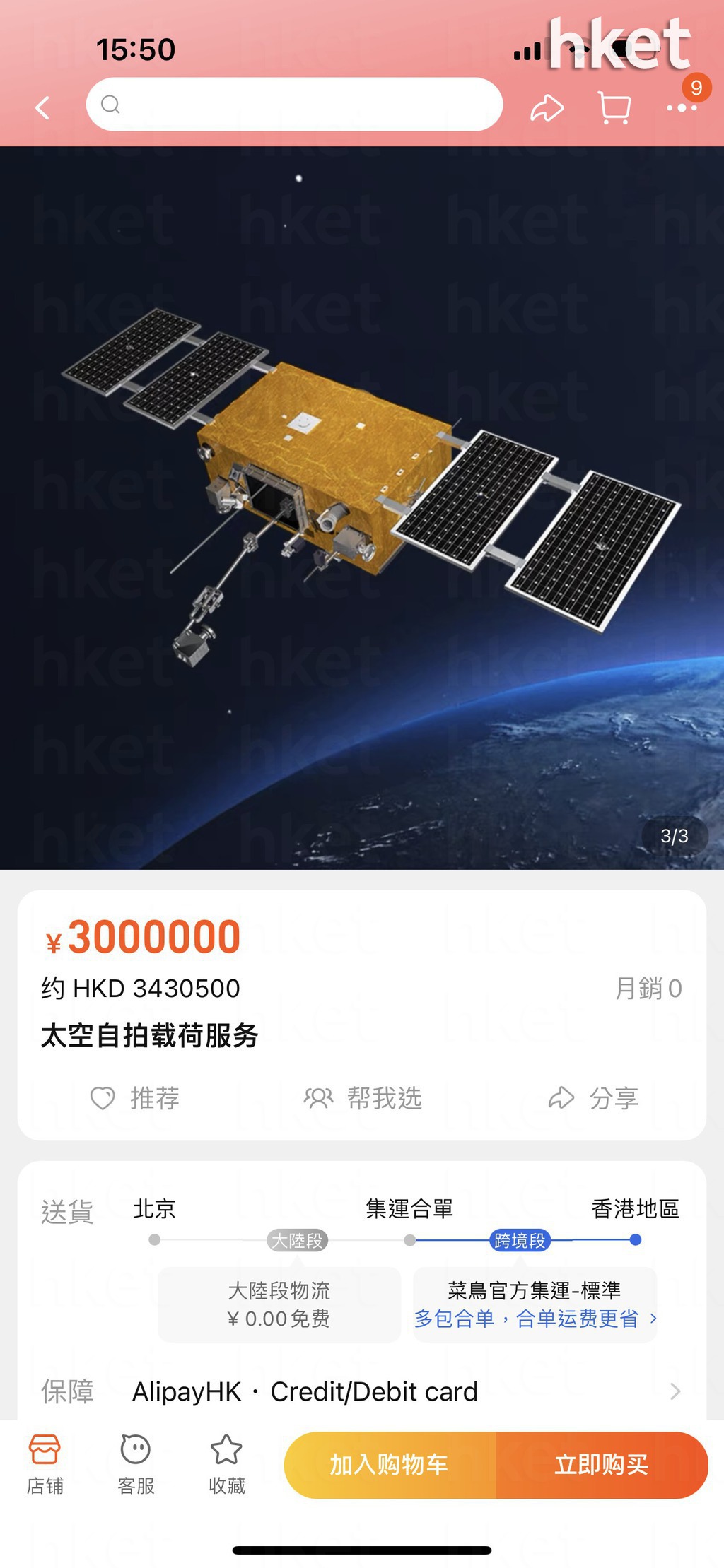Visit the 店铺 store page

[45, 1463]
